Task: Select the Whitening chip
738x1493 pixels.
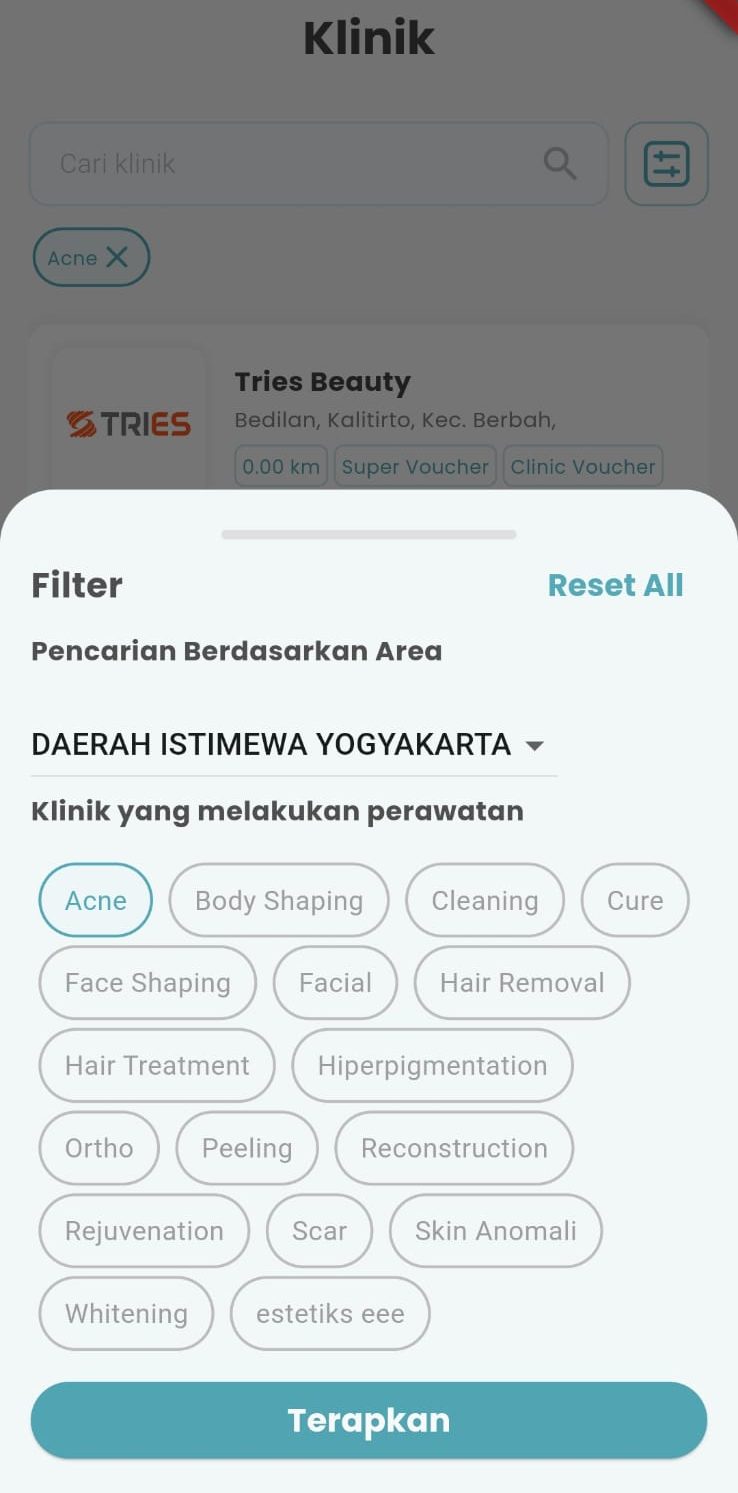Action: pyautogui.click(x=126, y=1314)
